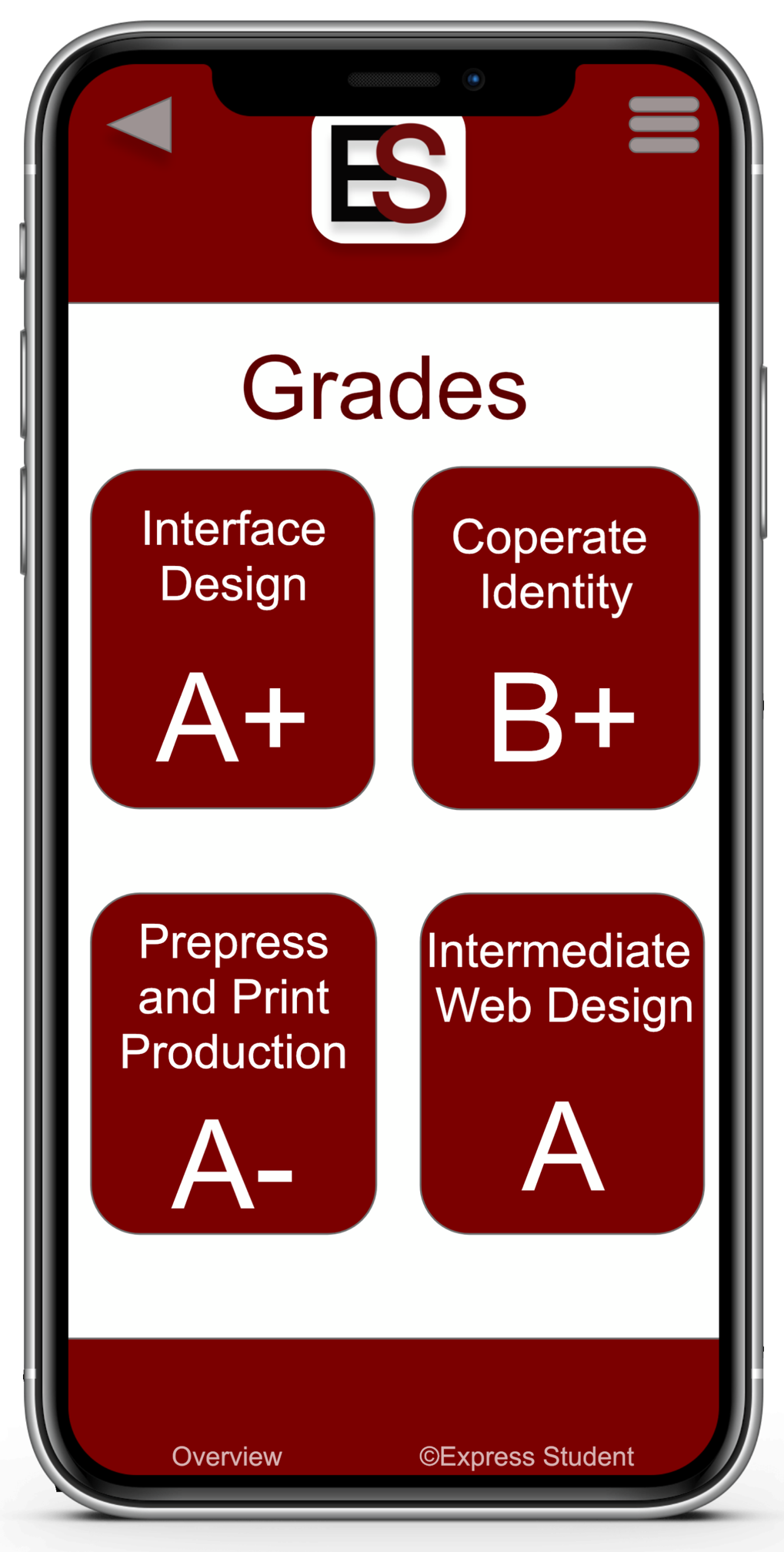Open the Interface Design grade card

point(232,638)
